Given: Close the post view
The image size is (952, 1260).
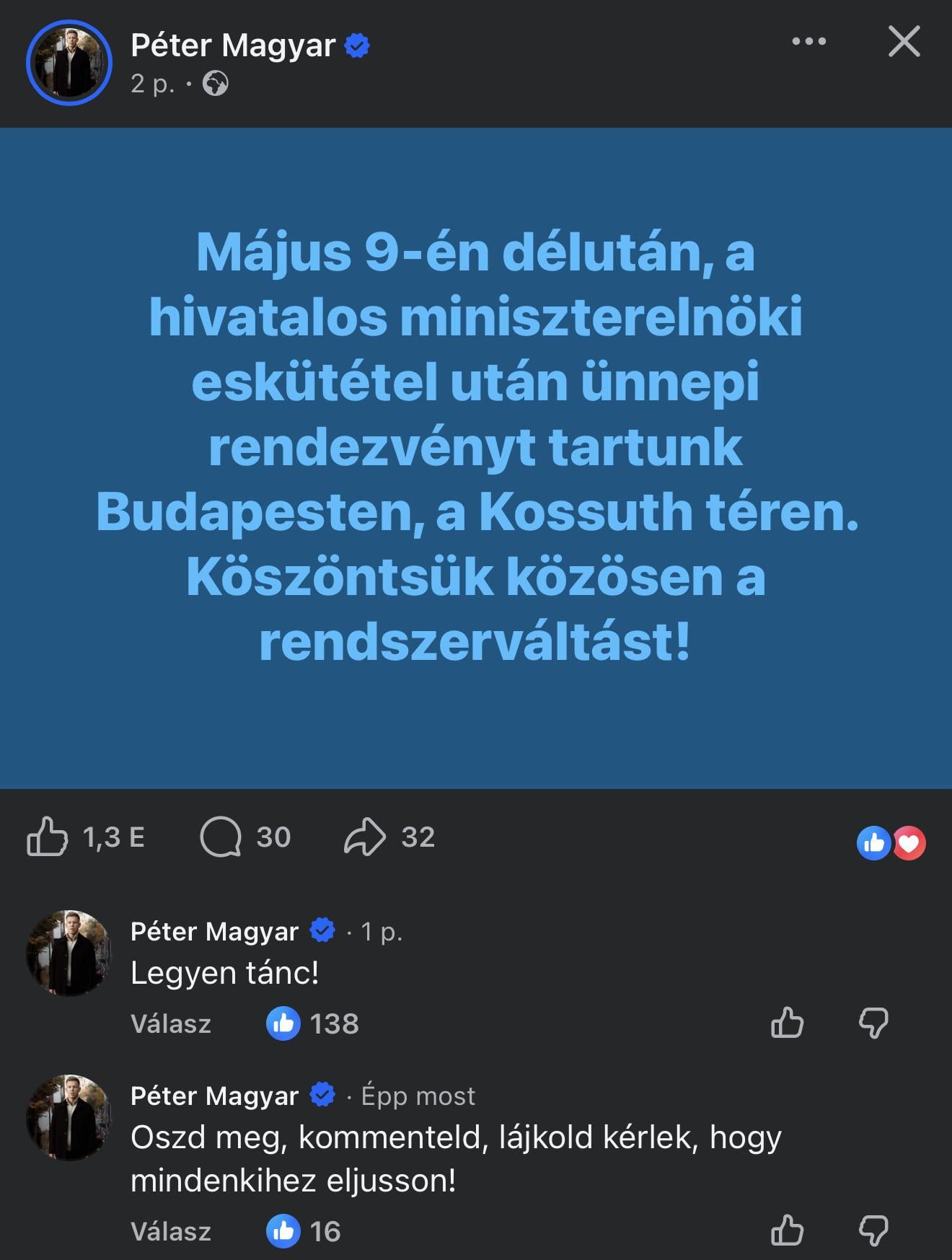Looking at the screenshot, I should click(904, 42).
